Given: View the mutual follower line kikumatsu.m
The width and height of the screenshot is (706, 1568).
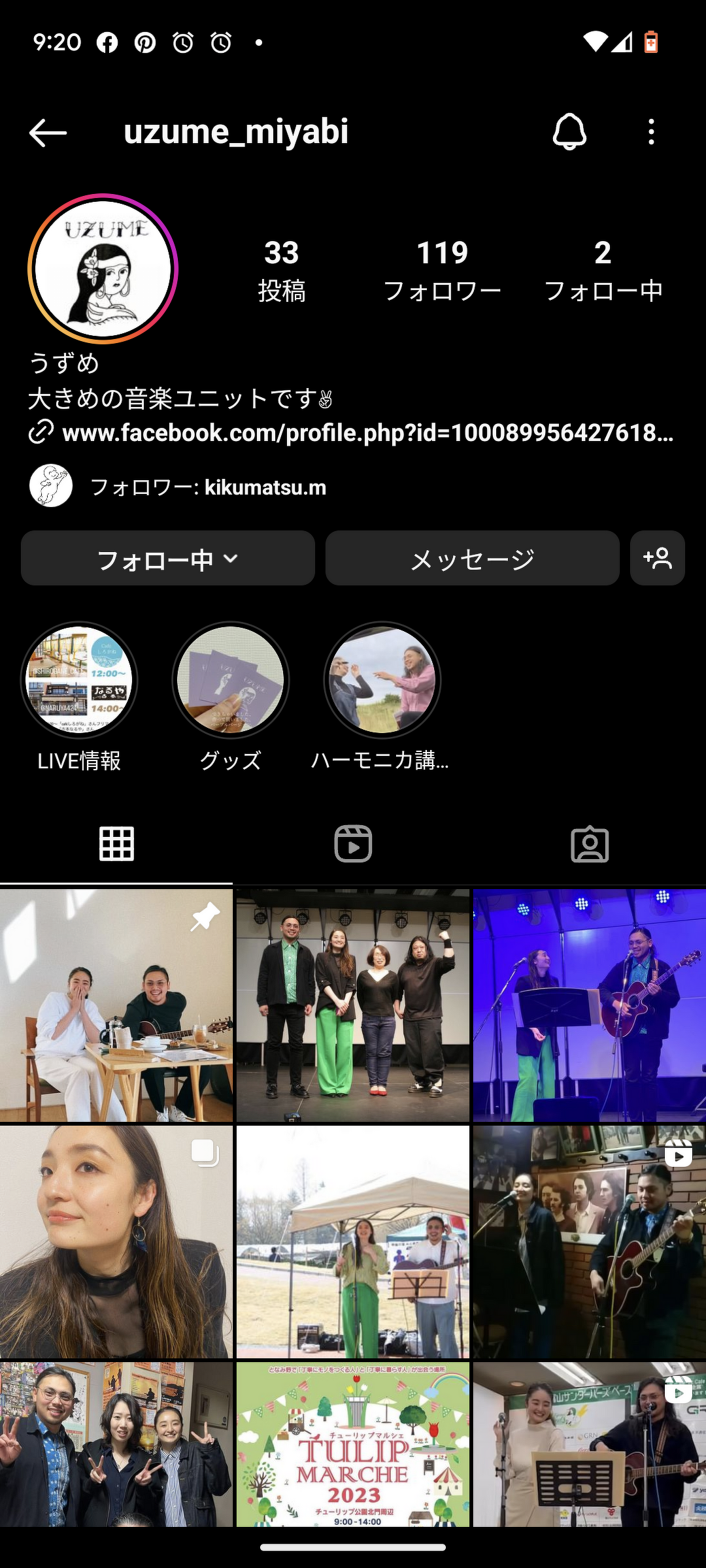Looking at the screenshot, I should [x=208, y=487].
